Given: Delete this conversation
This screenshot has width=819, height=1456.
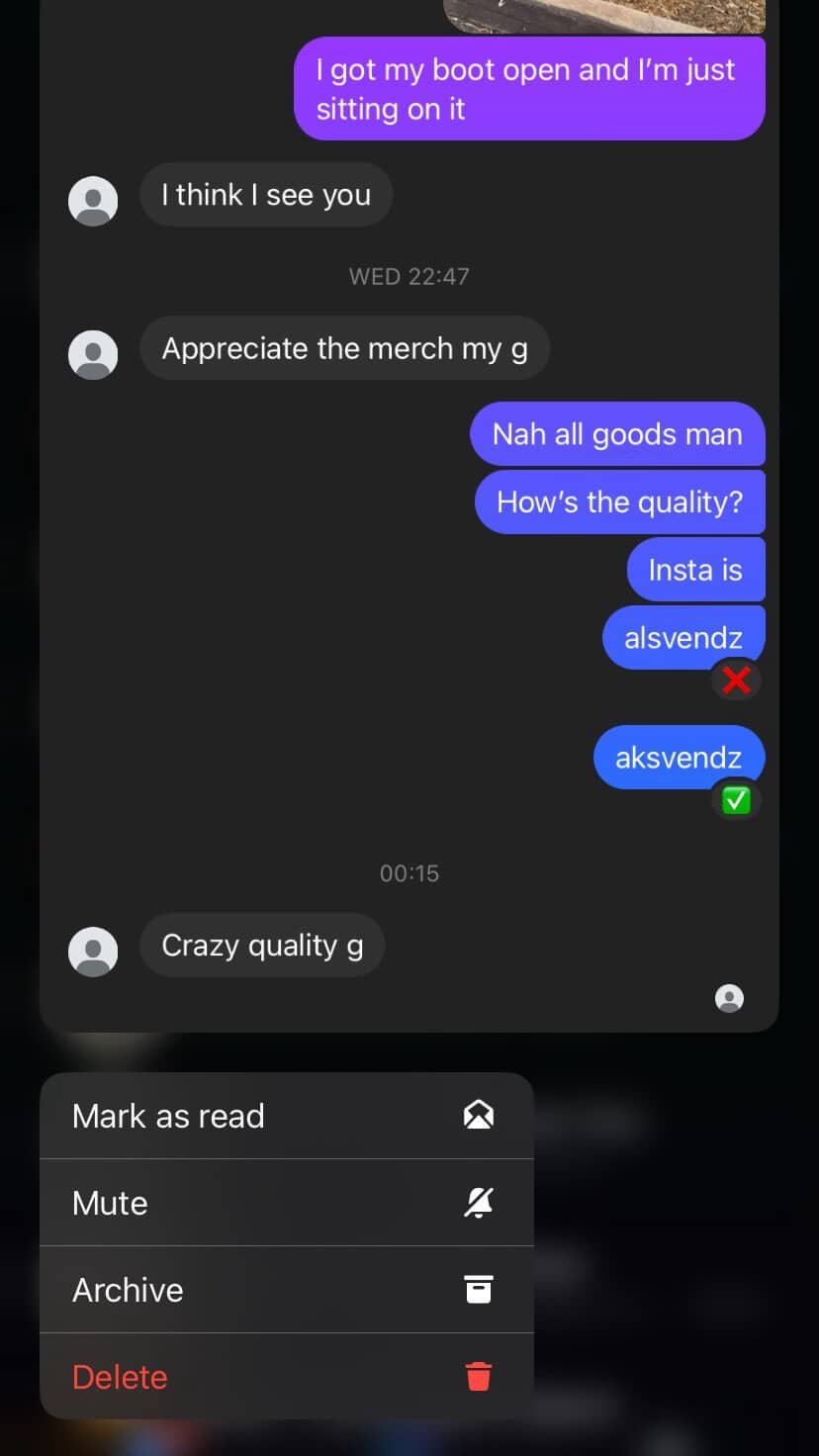Looking at the screenshot, I should (286, 1377).
